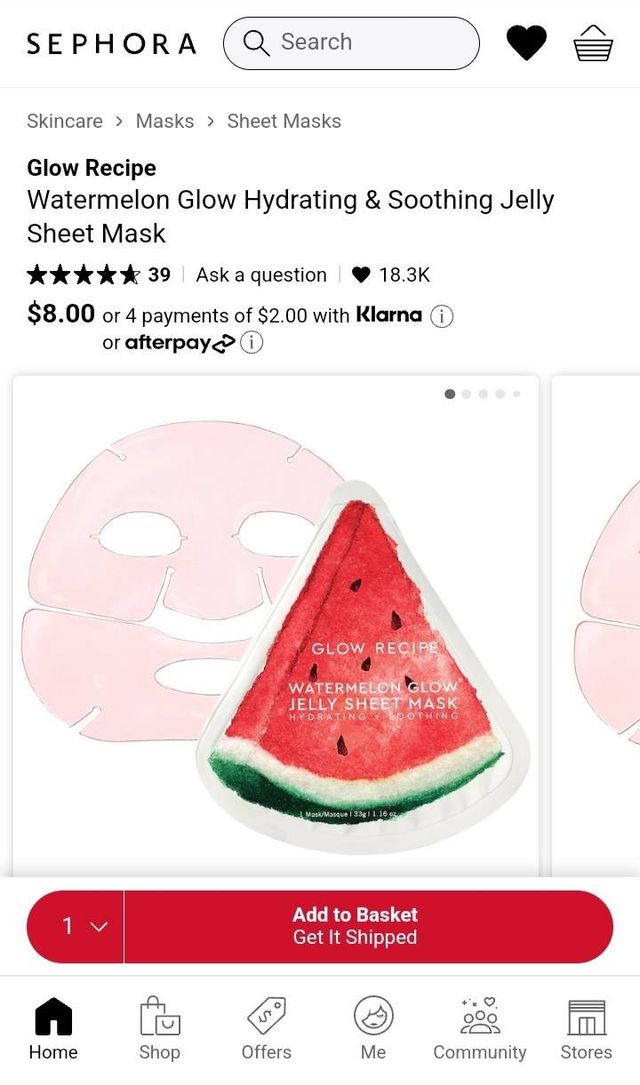Show Afterpay payment info
640x1085 pixels.
click(x=252, y=343)
